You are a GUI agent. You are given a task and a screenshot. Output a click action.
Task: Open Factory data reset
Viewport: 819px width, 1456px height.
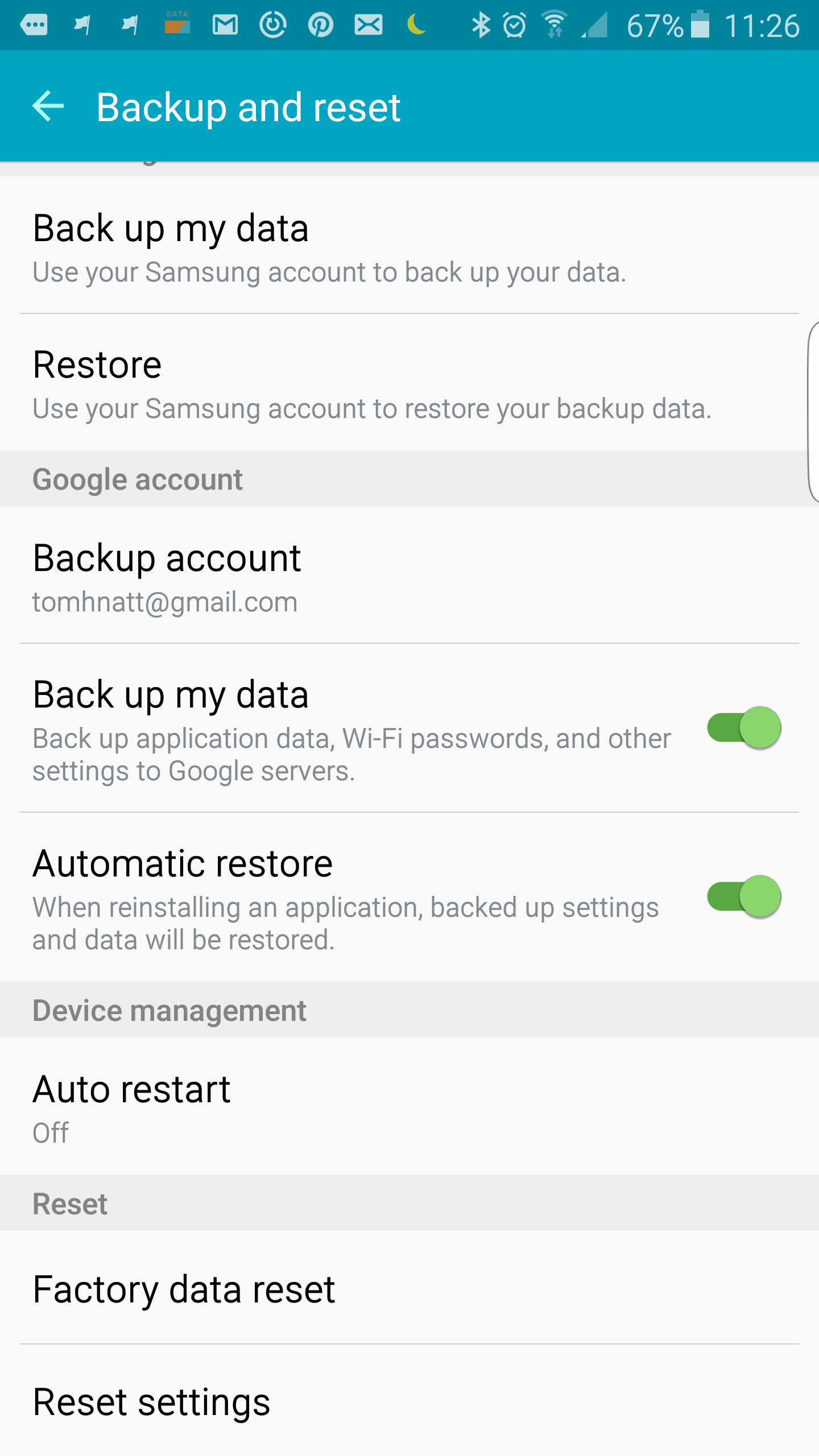pos(409,1288)
